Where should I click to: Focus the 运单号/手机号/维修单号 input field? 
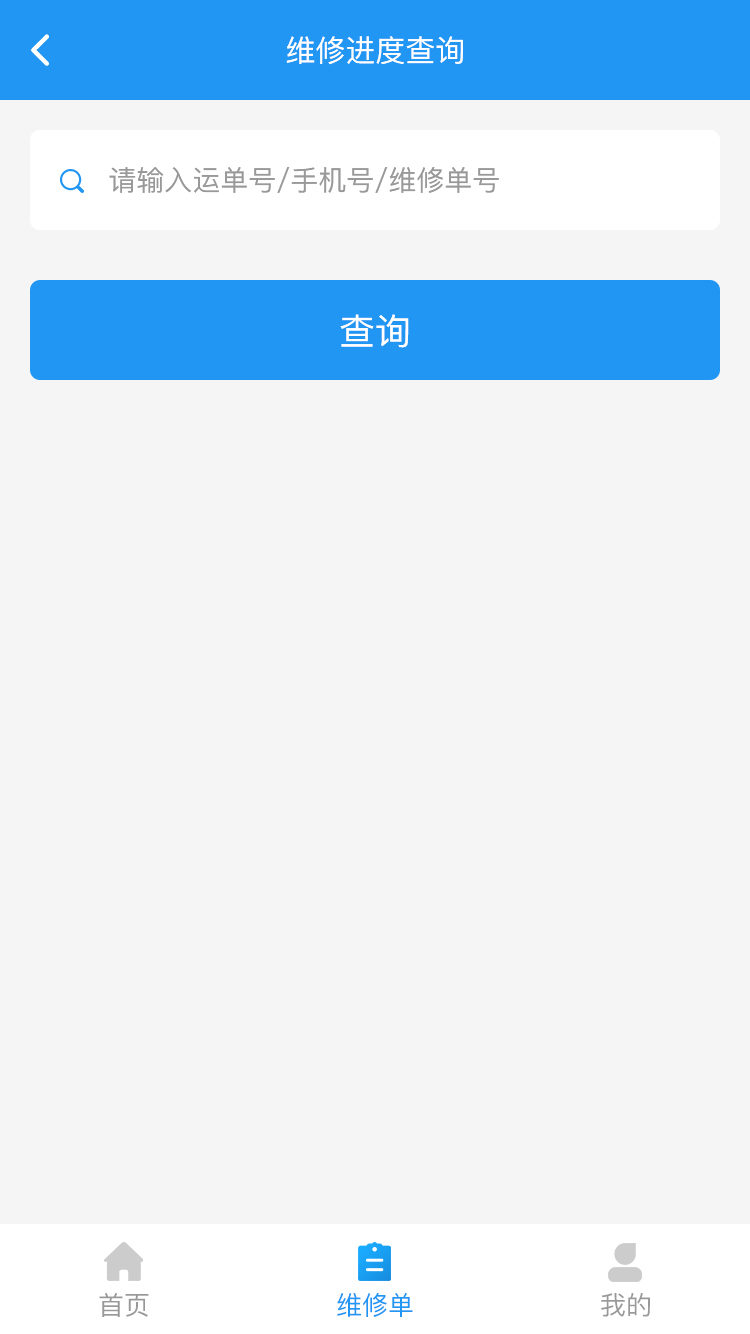pyautogui.click(x=400, y=180)
